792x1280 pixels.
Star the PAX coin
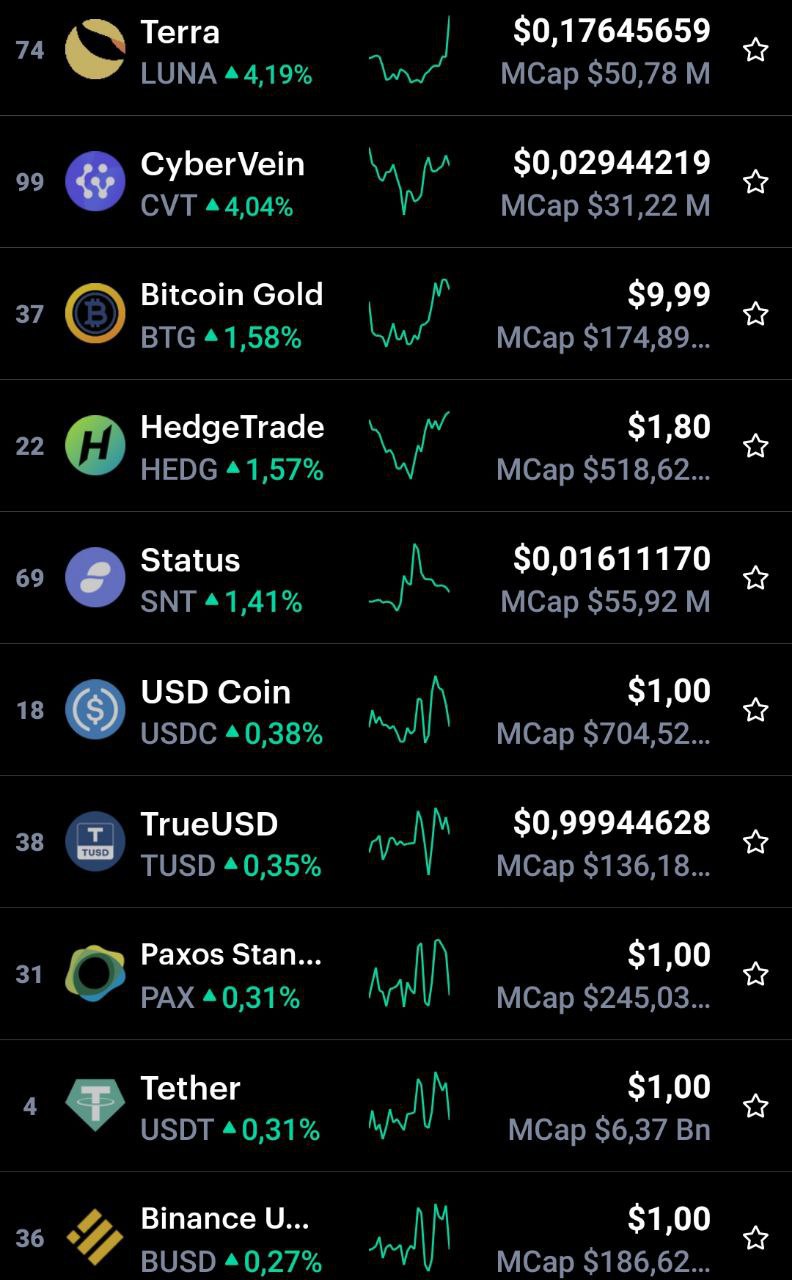point(756,974)
